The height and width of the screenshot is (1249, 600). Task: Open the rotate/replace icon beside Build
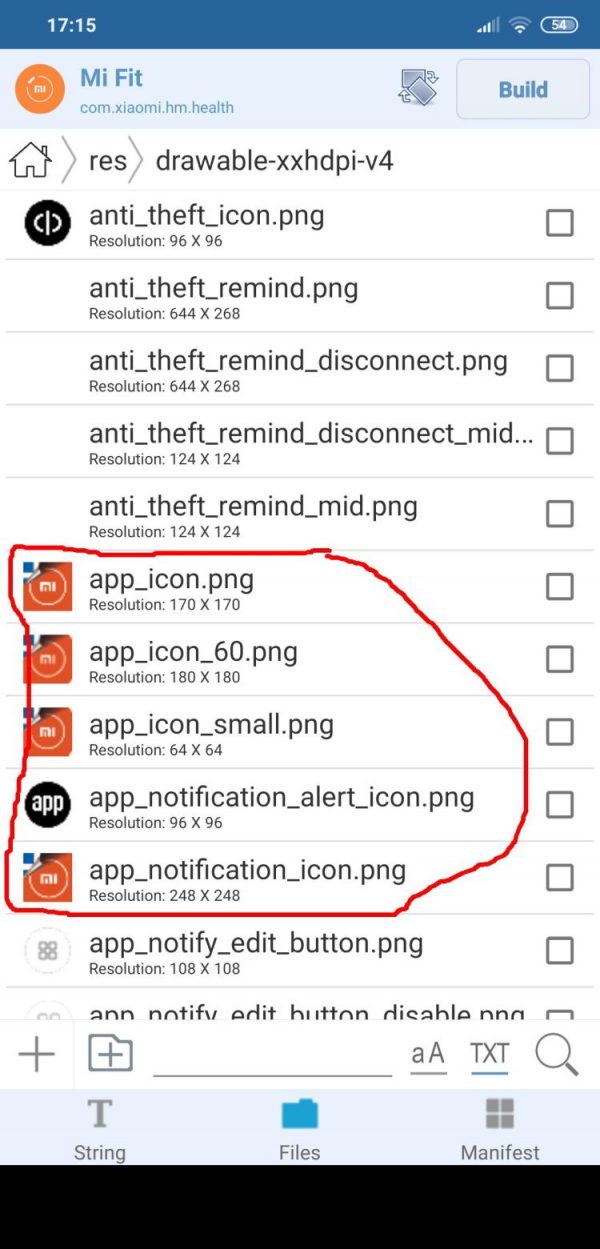(418, 88)
